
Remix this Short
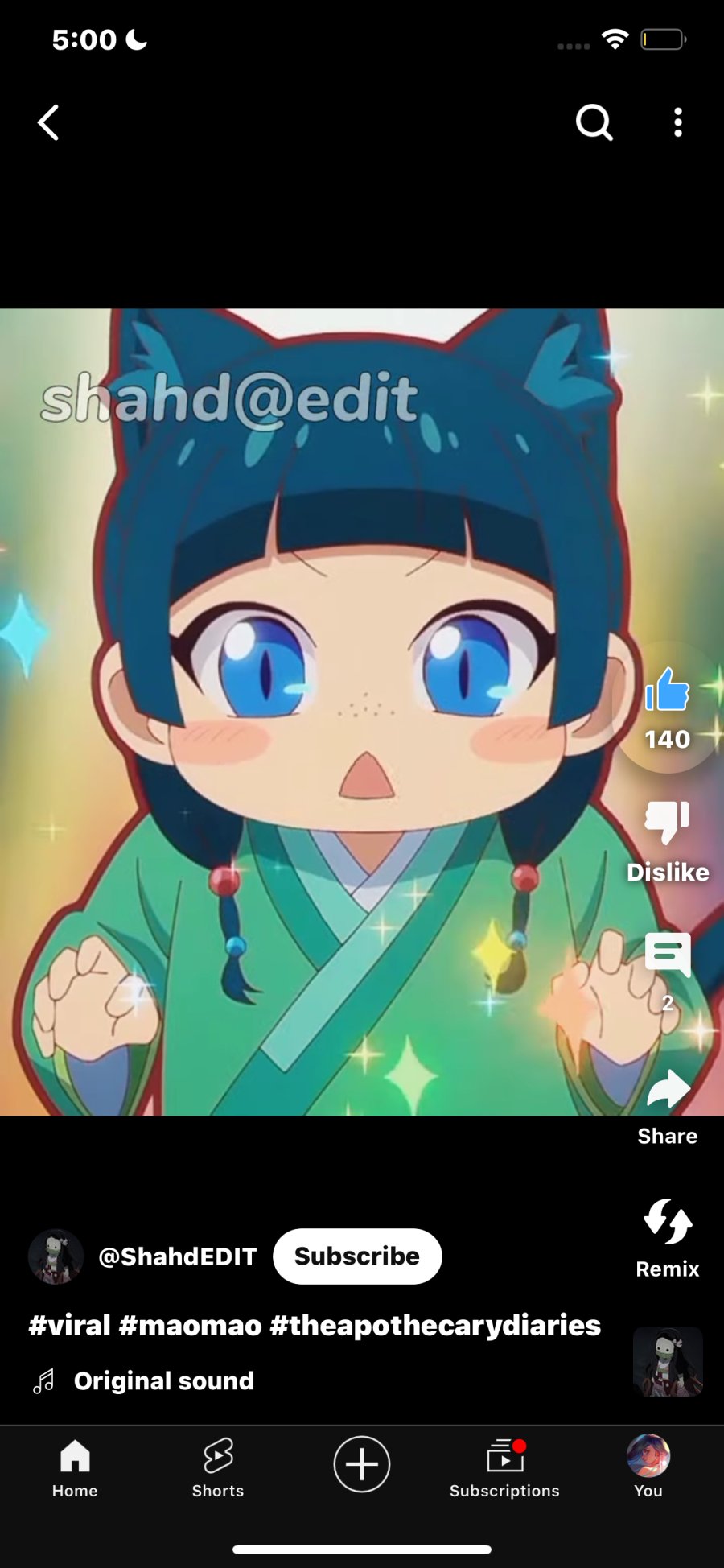[667, 1222]
